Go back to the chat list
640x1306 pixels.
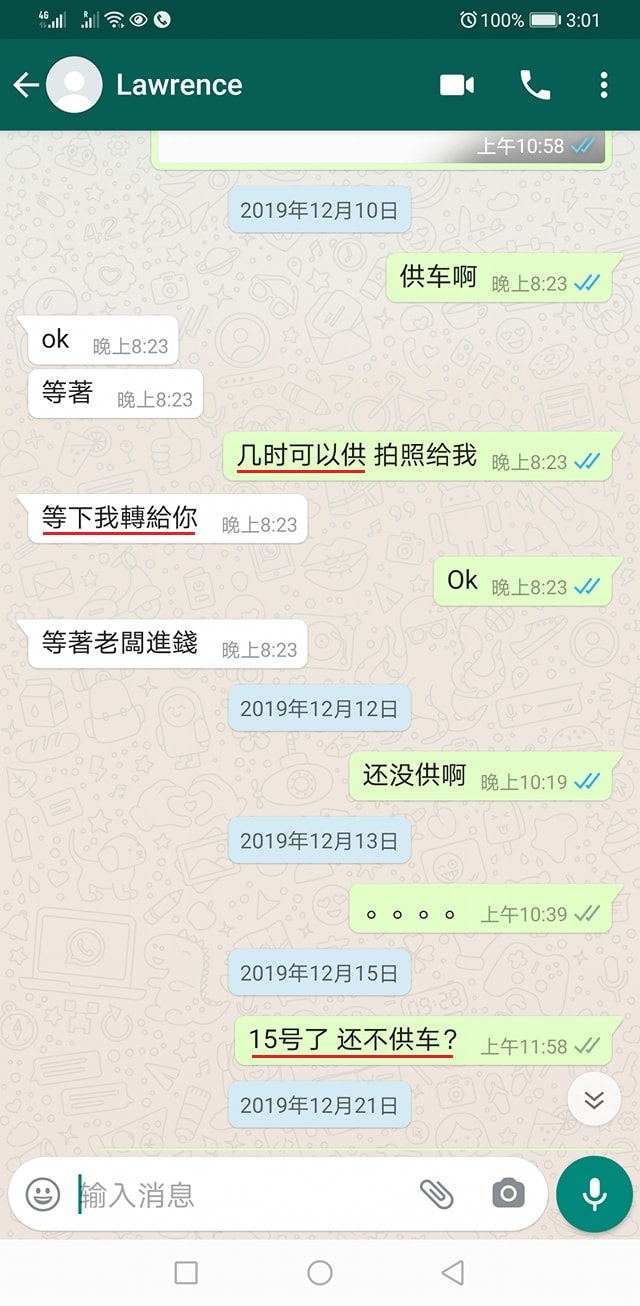(25, 85)
